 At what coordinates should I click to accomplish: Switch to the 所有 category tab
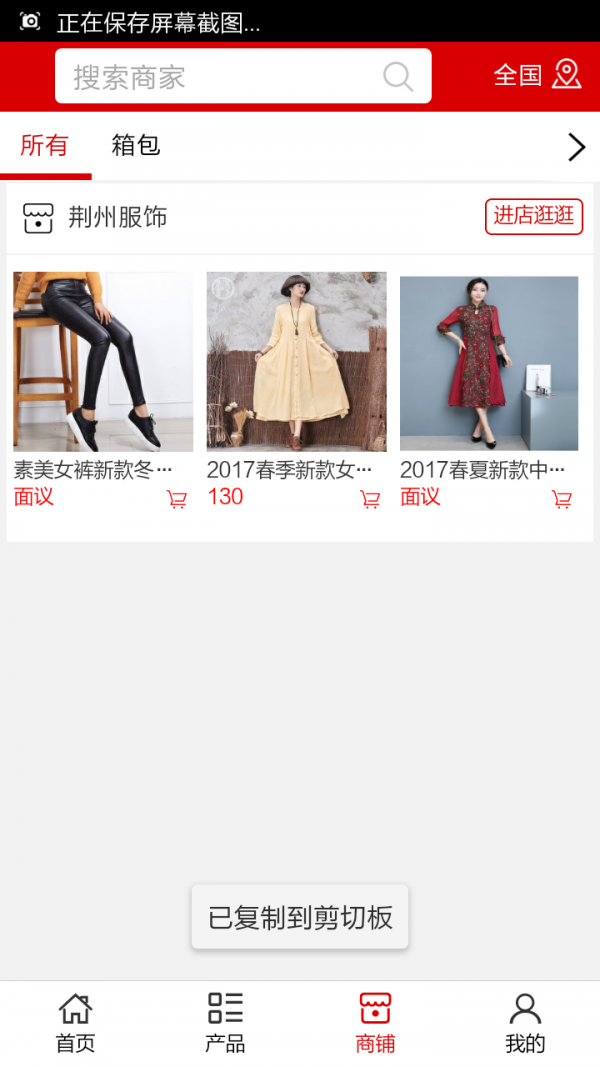coord(44,146)
